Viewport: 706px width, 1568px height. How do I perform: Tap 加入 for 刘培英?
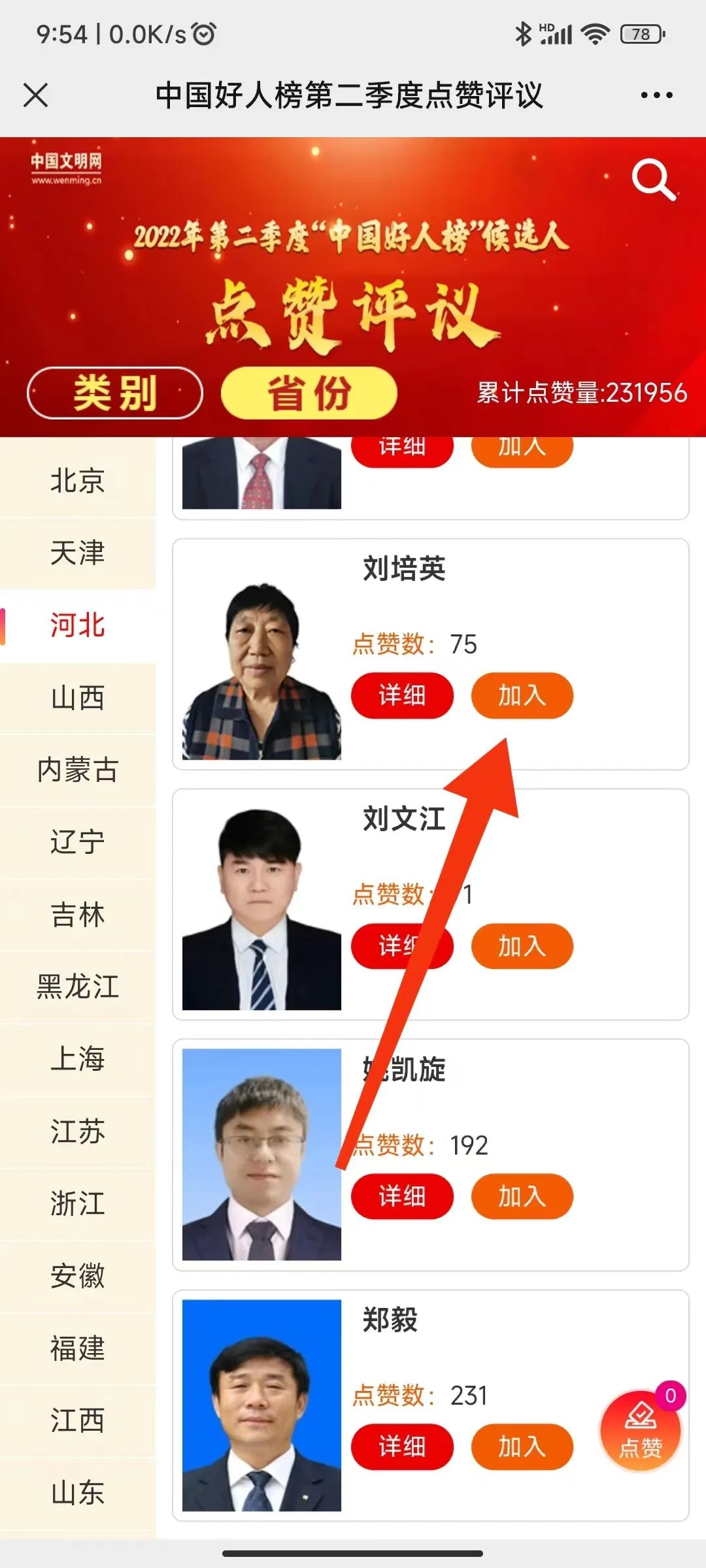click(522, 695)
